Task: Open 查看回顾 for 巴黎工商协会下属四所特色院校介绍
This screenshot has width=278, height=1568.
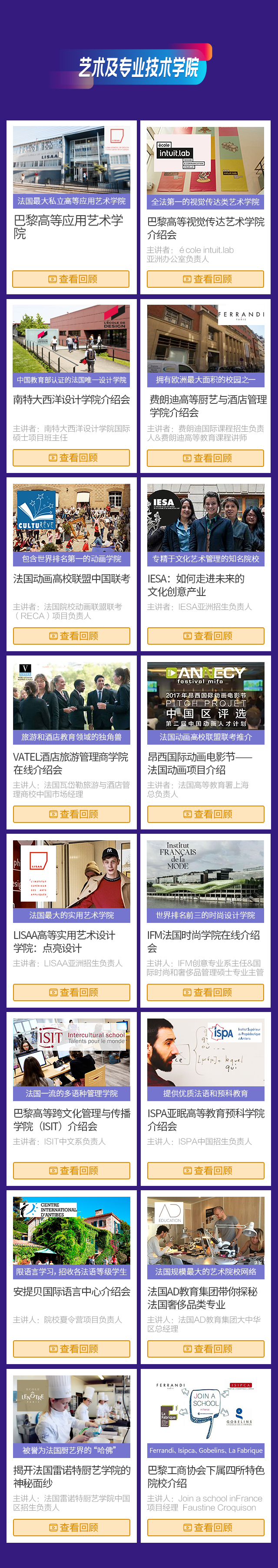Action: [205, 1527]
